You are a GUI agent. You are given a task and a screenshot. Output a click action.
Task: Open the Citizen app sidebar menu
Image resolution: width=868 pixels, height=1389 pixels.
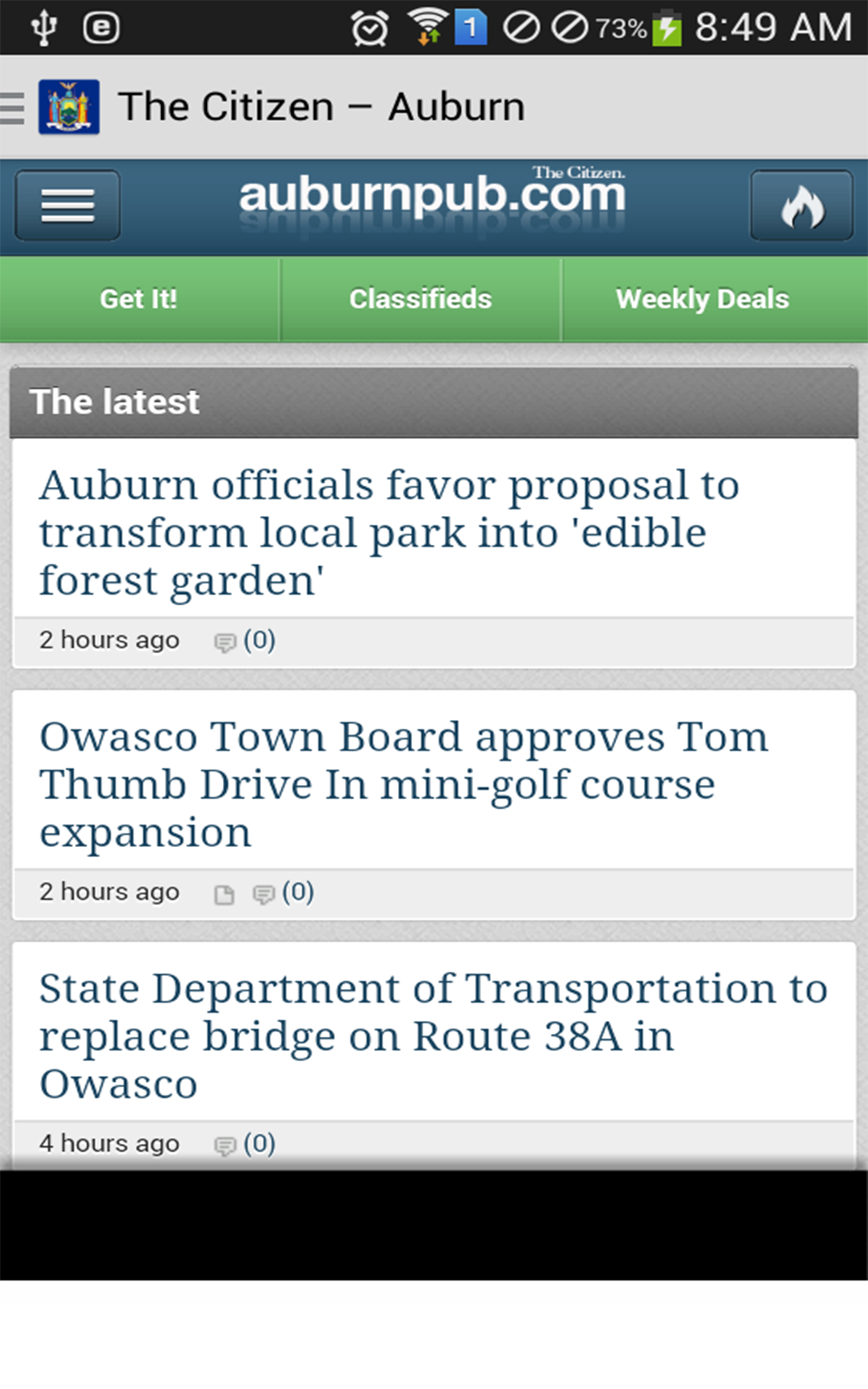coord(11,106)
